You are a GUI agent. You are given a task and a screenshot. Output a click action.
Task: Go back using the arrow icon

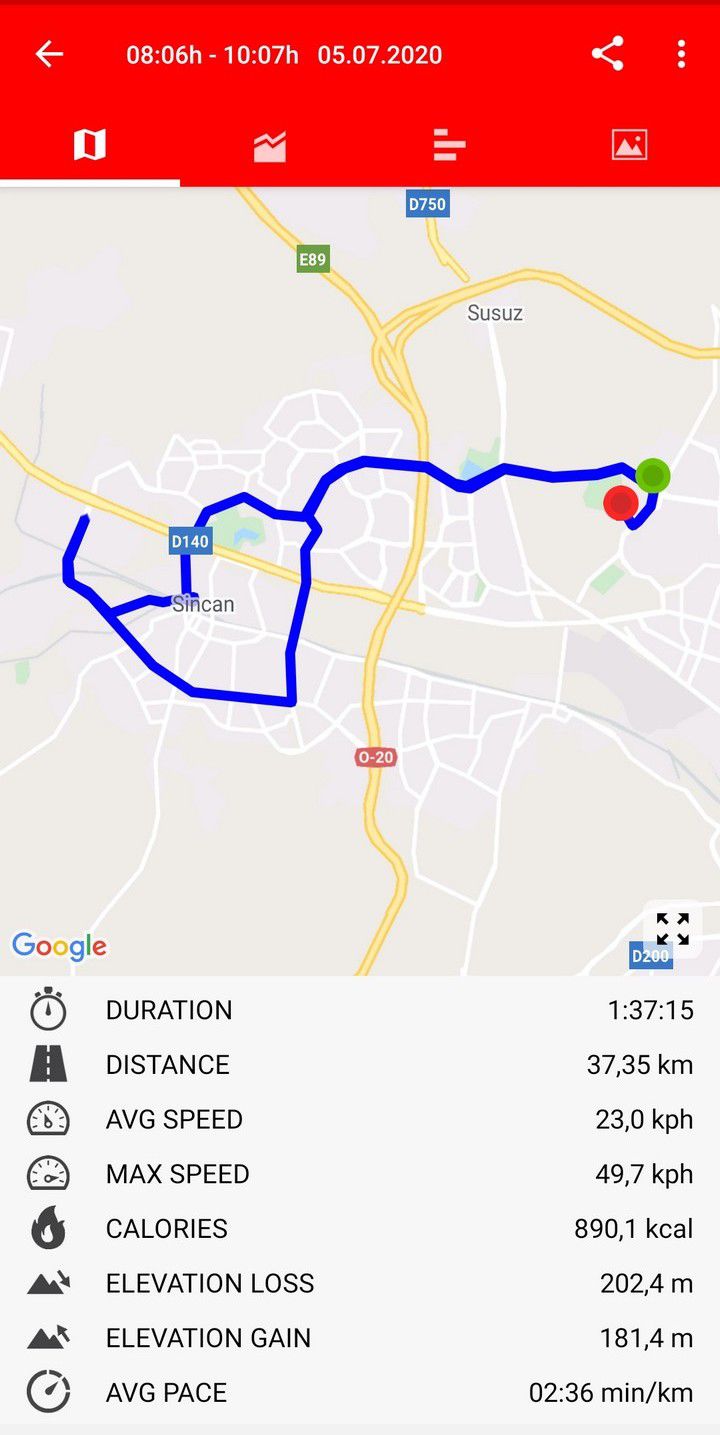[x=49, y=54]
